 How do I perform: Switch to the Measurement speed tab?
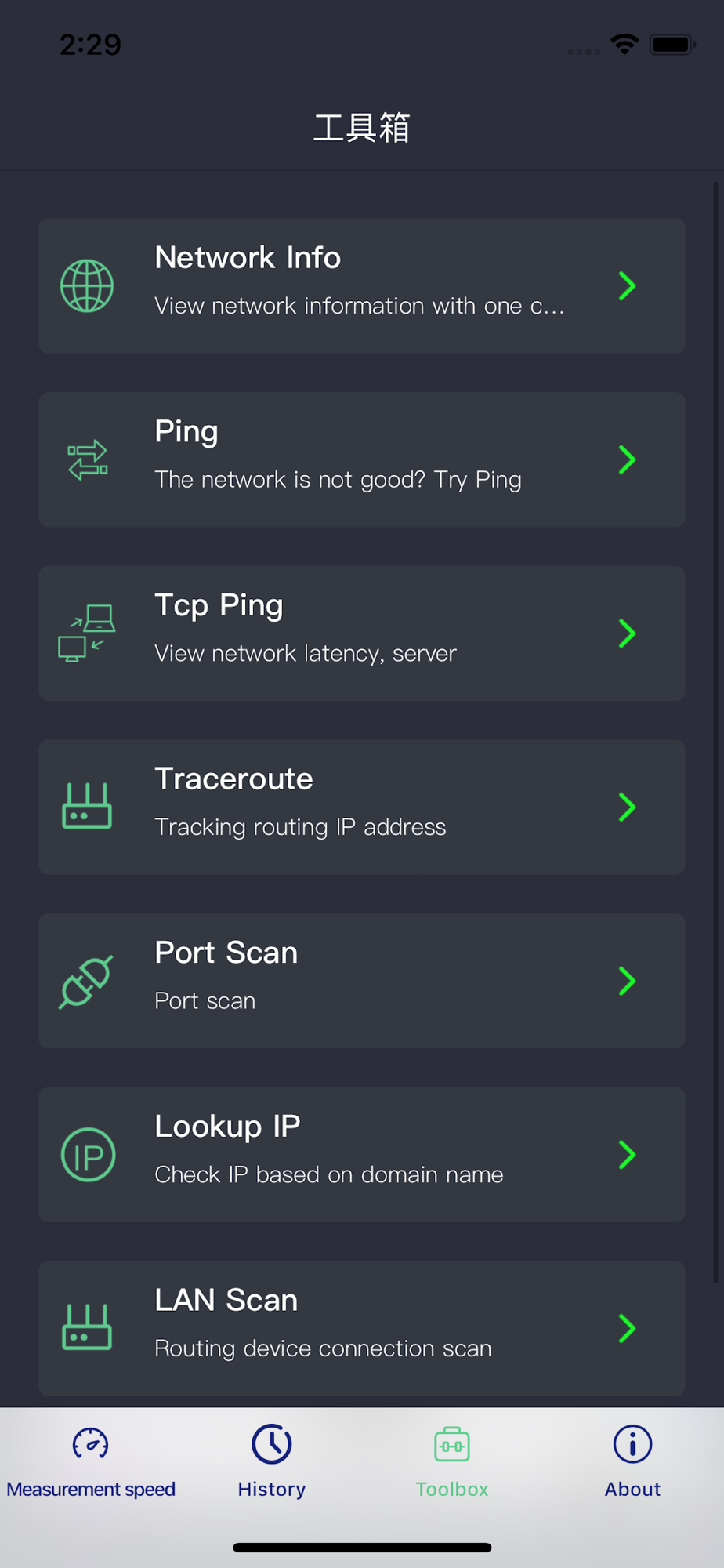click(x=91, y=1463)
